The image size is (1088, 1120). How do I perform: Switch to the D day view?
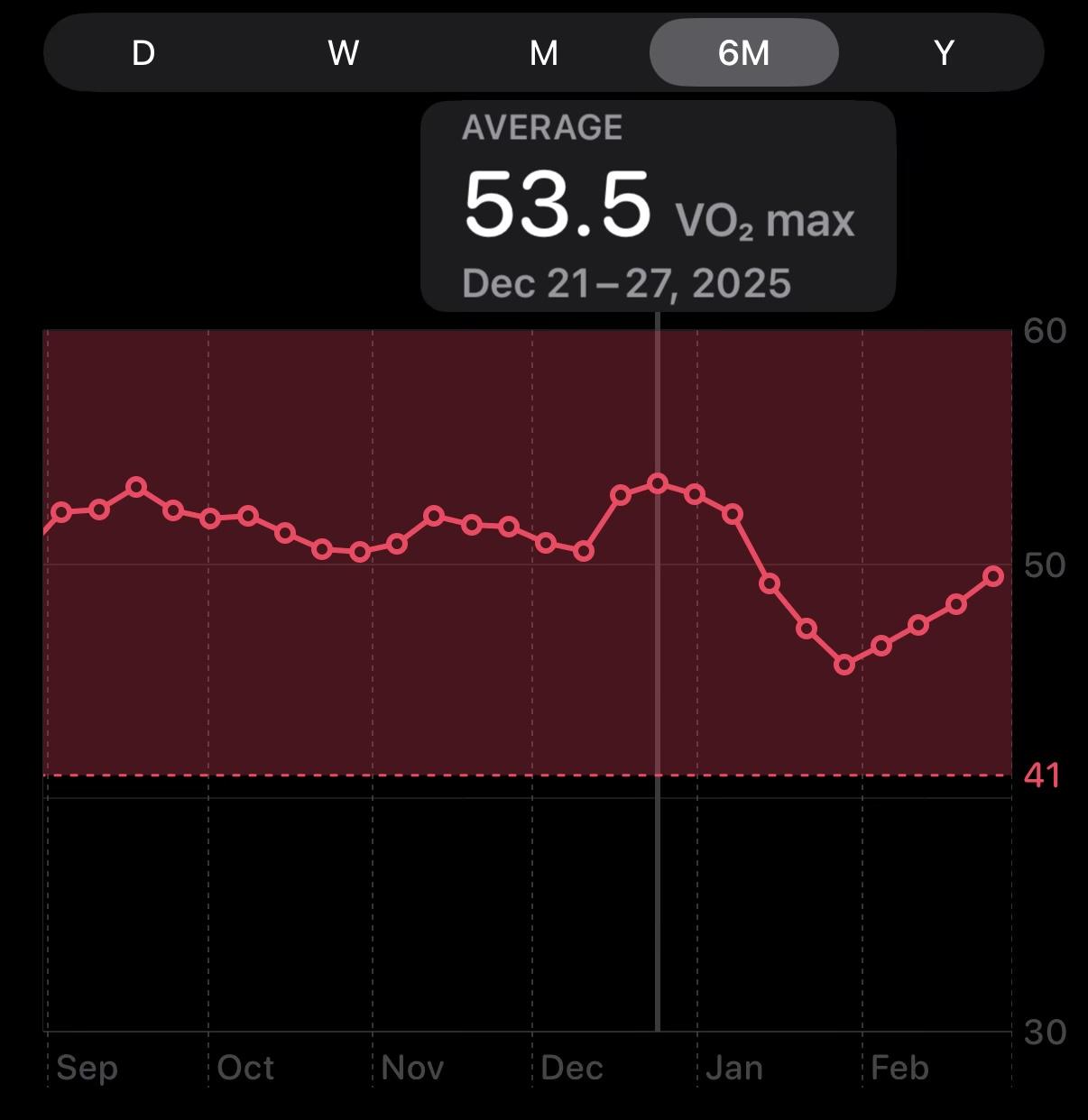tap(143, 53)
